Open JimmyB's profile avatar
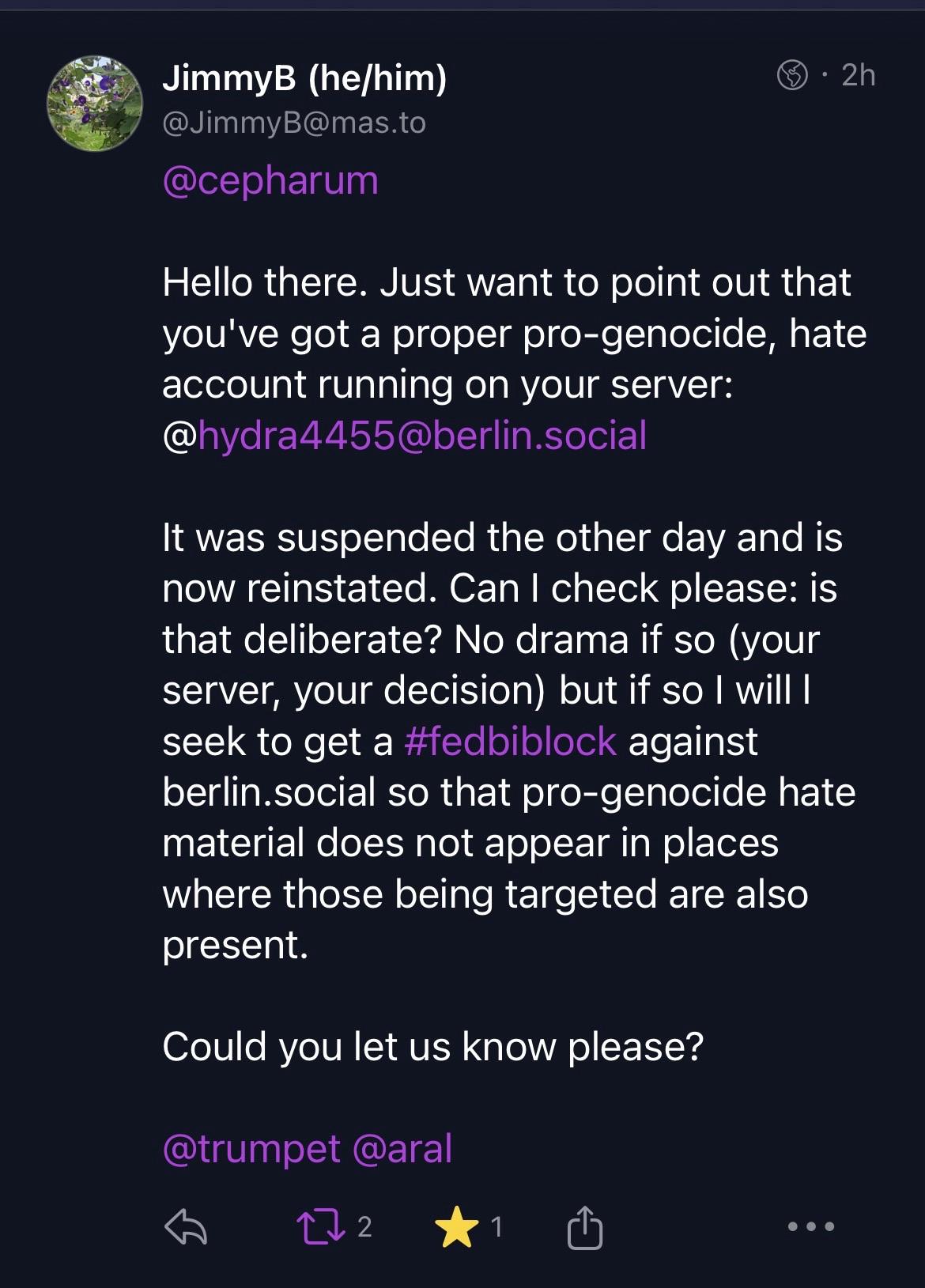 pos(95,103)
